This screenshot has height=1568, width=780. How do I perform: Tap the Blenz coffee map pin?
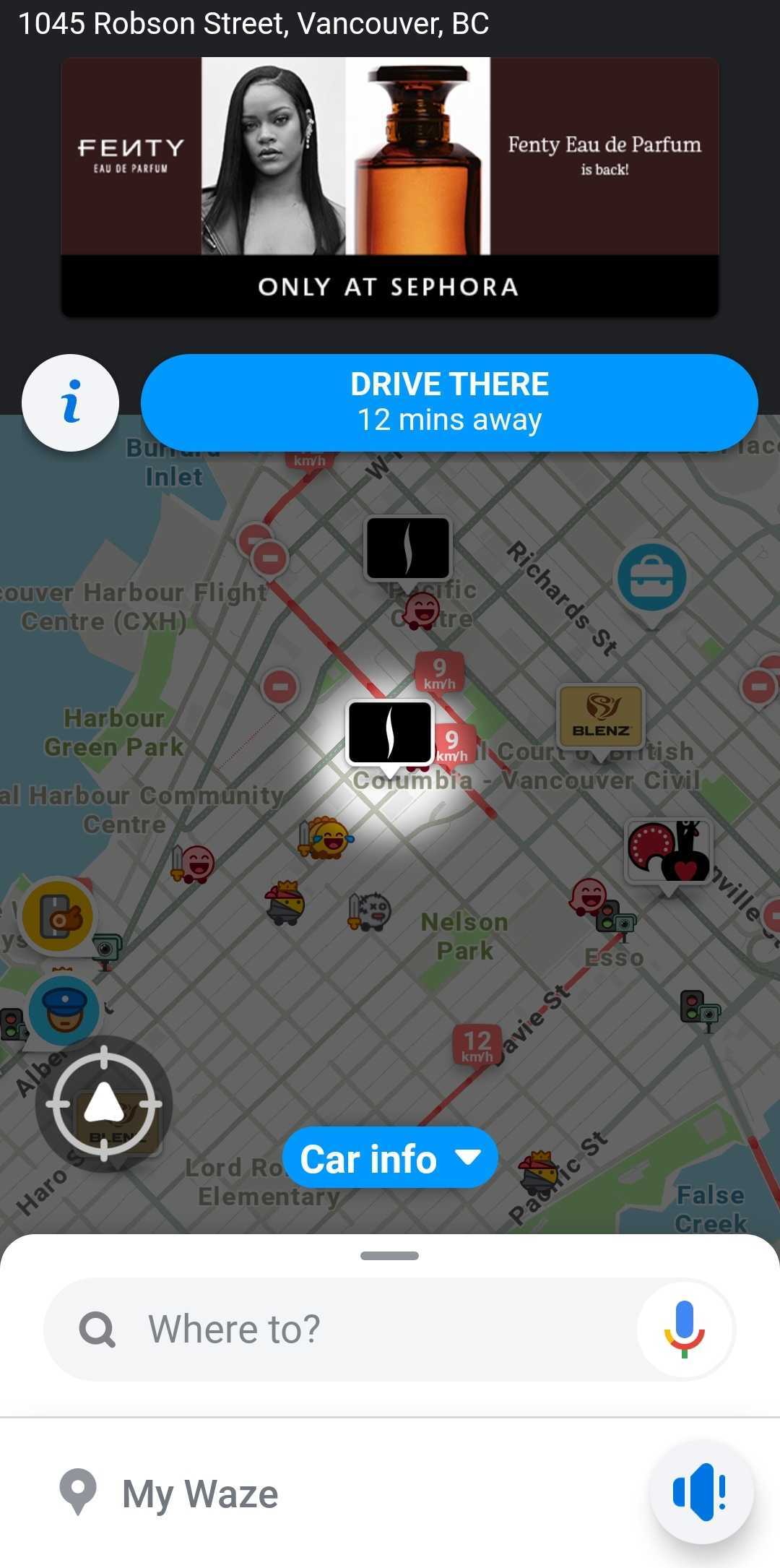point(600,717)
